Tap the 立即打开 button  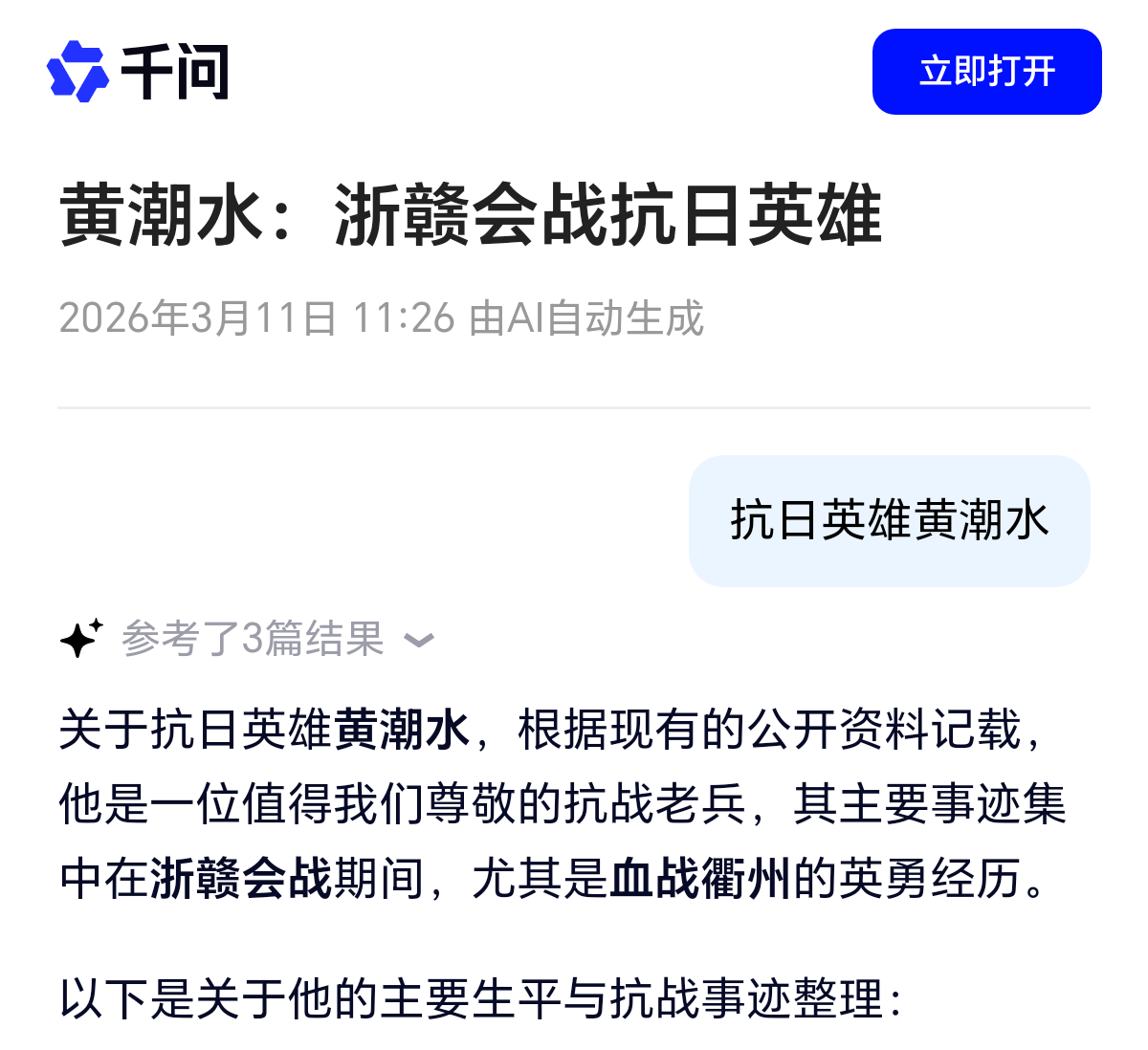986,72
